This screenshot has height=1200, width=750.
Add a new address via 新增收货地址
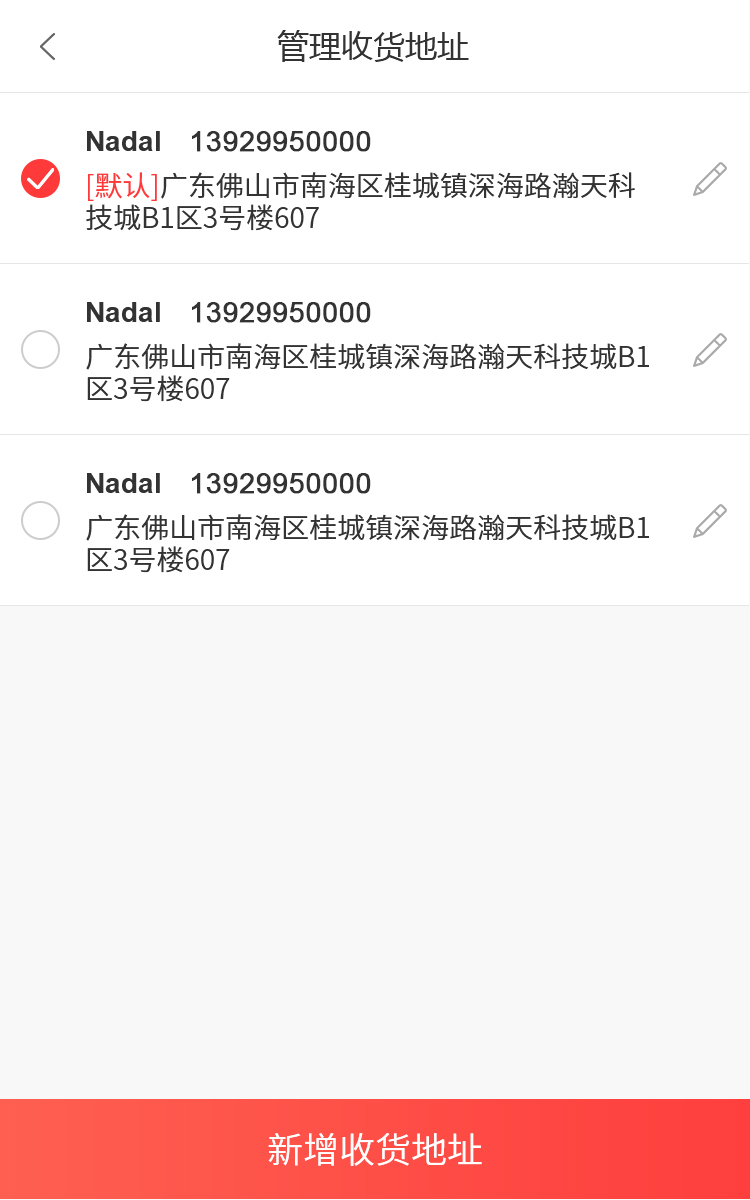(x=375, y=1149)
